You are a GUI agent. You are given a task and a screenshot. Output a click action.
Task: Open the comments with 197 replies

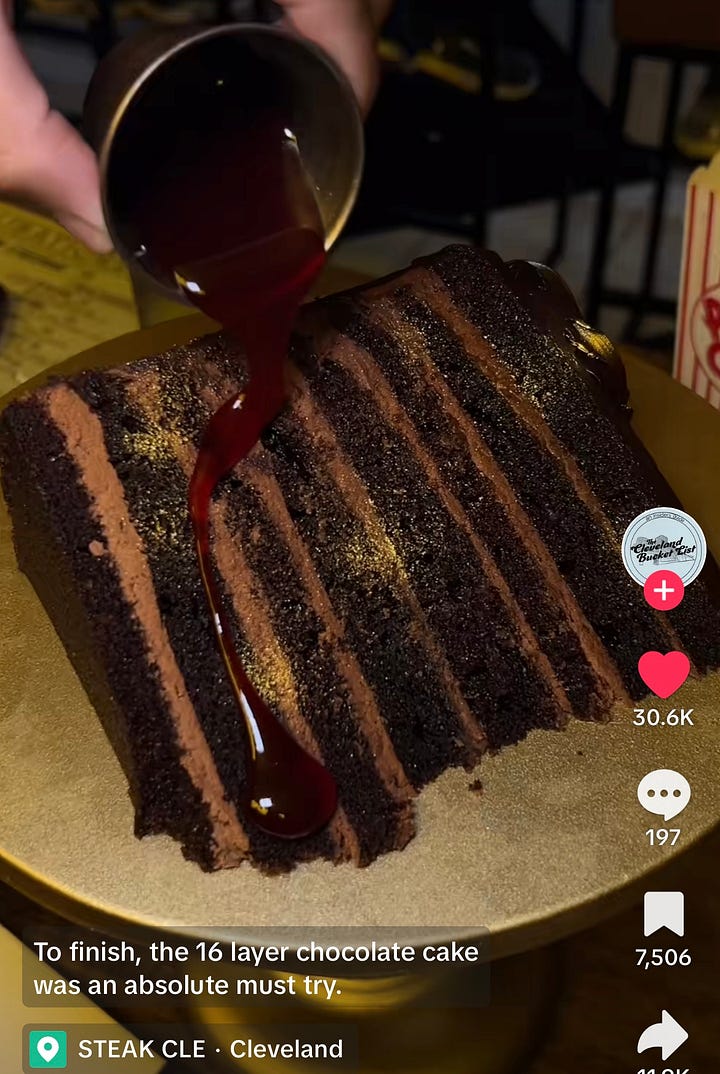pyautogui.click(x=663, y=796)
